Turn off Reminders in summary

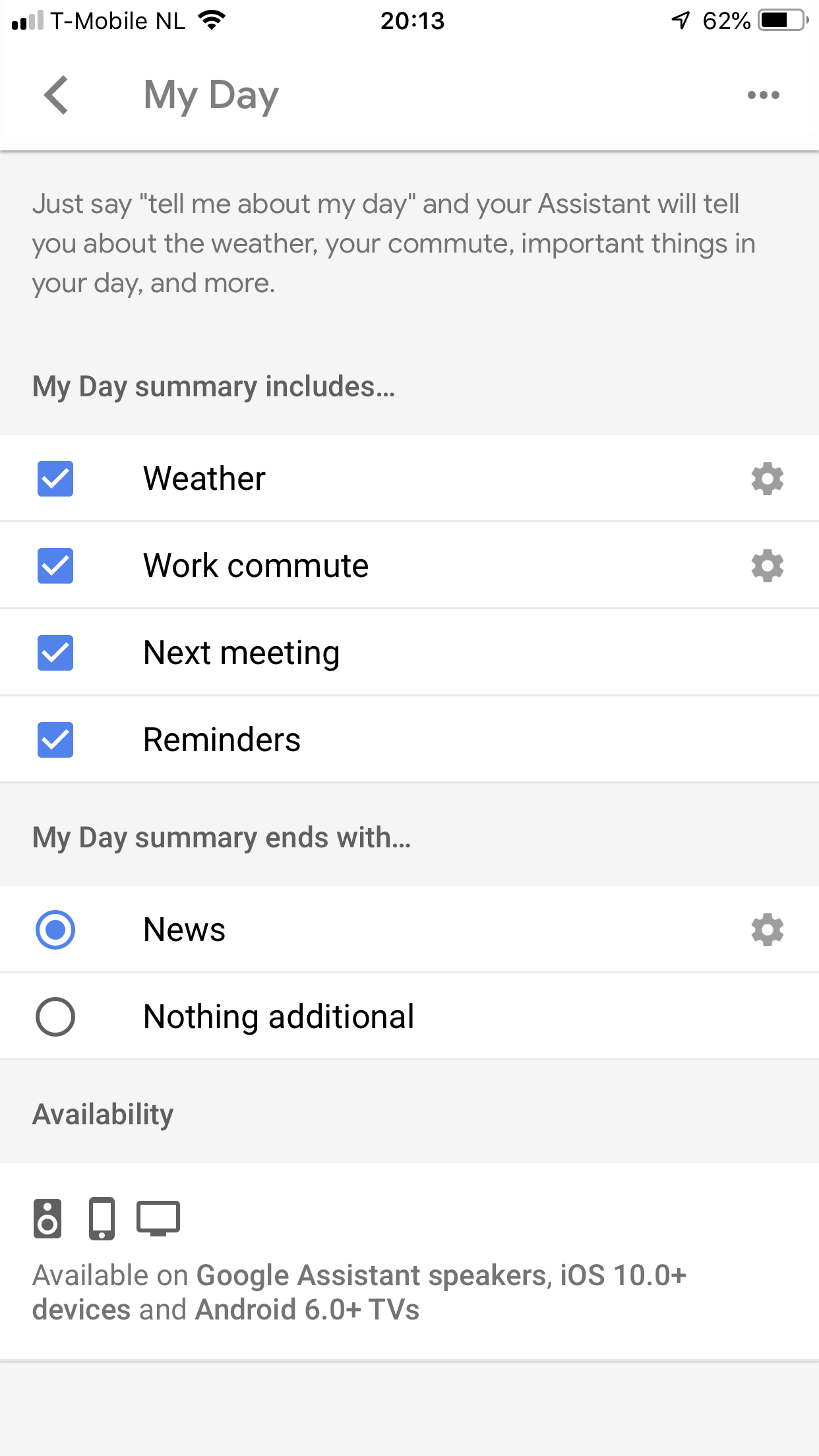point(55,740)
